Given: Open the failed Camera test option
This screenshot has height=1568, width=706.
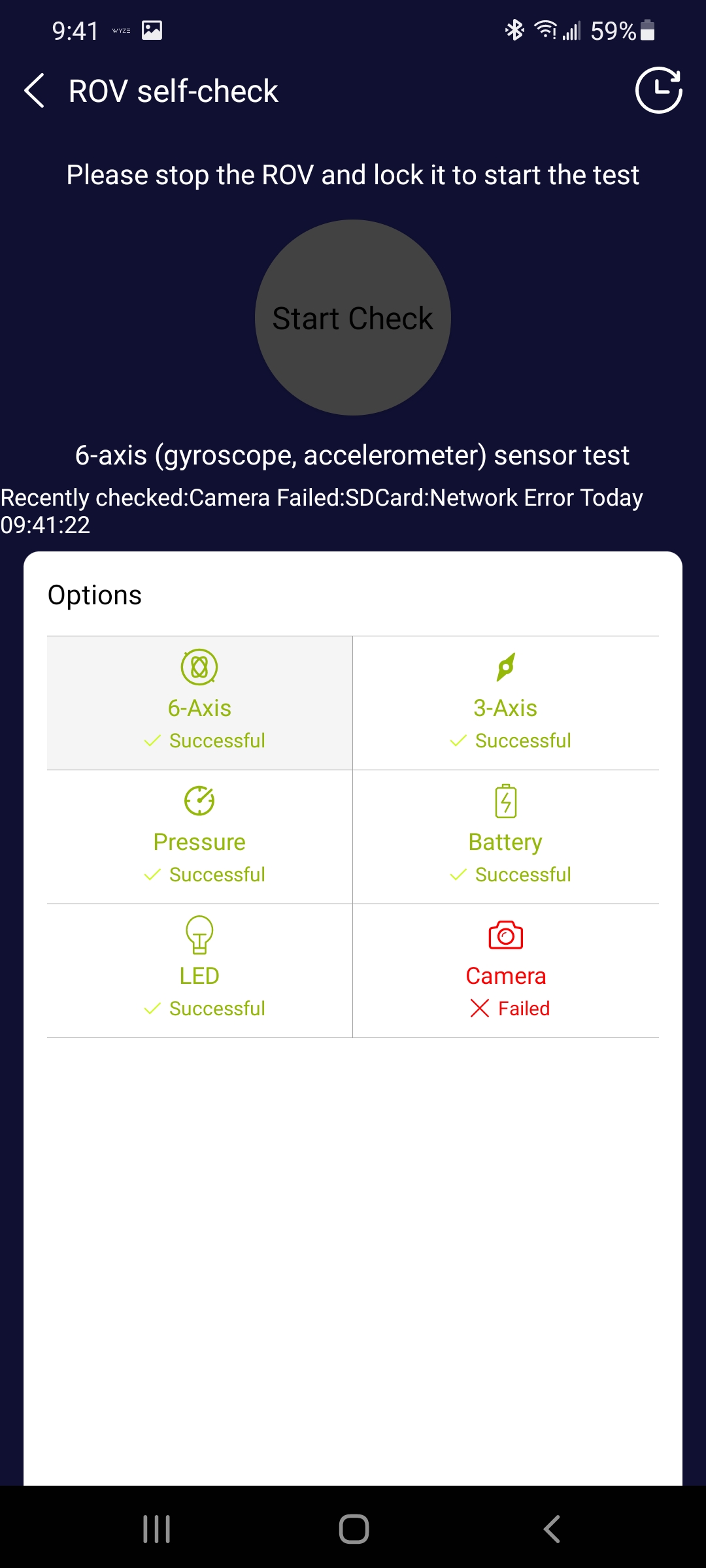Looking at the screenshot, I should click(x=506, y=971).
